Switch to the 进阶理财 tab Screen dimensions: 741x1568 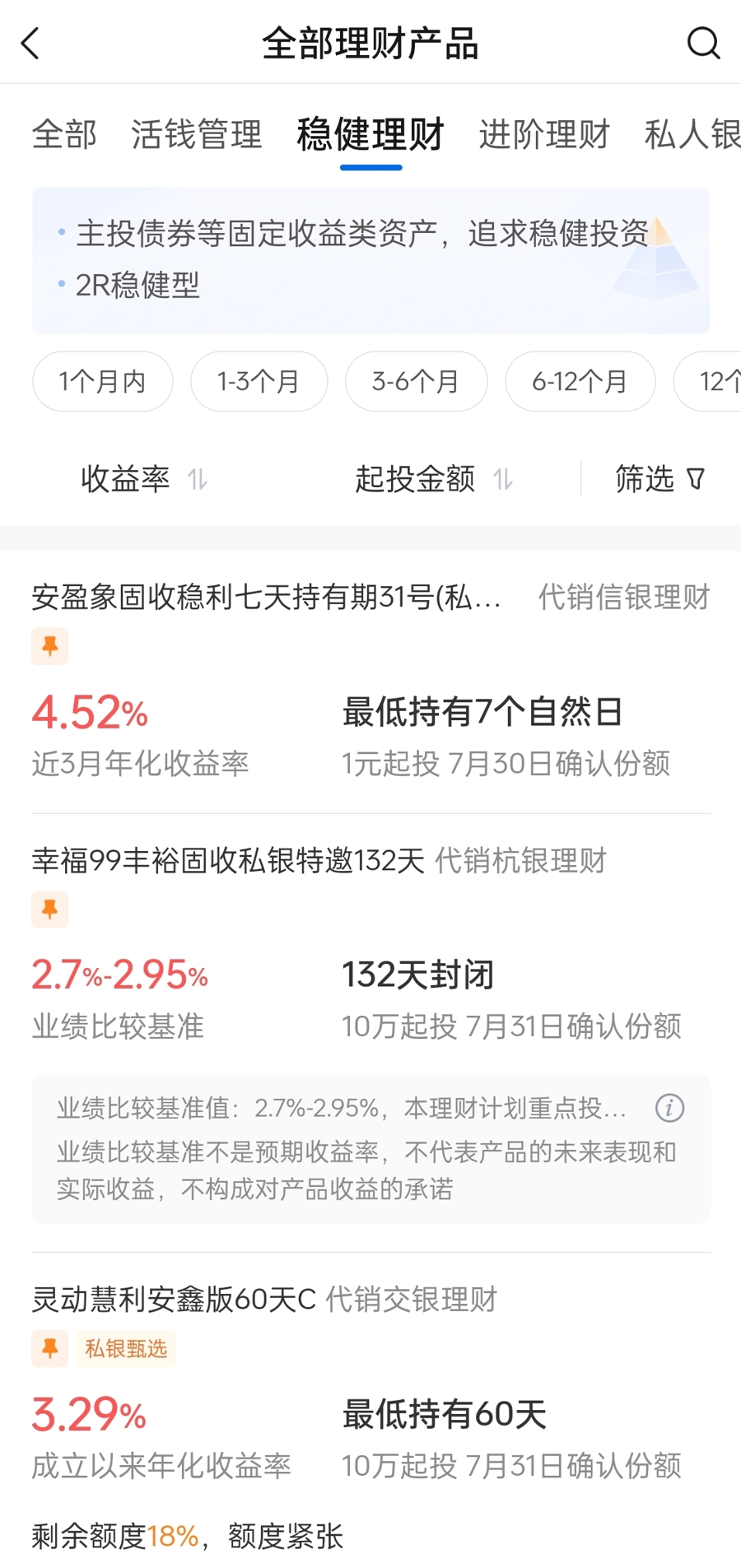click(544, 134)
